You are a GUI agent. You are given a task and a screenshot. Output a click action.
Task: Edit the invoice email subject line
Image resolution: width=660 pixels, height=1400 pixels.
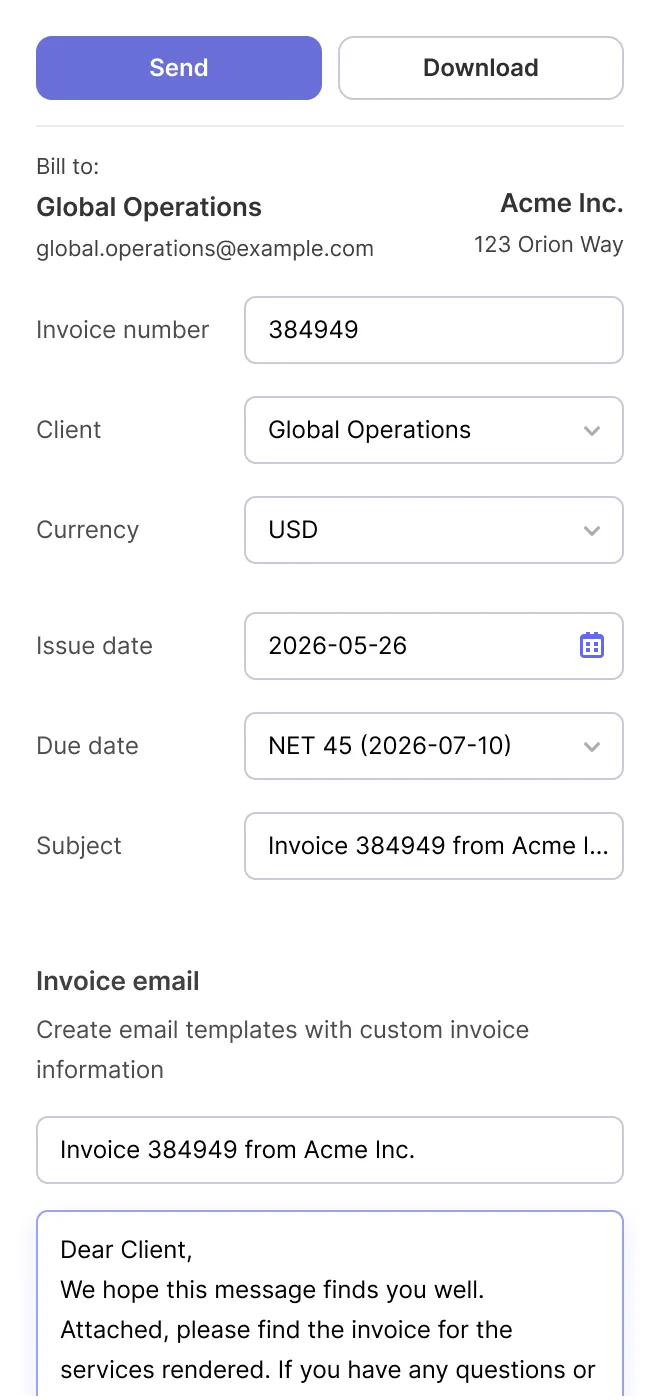pyautogui.click(x=330, y=1150)
